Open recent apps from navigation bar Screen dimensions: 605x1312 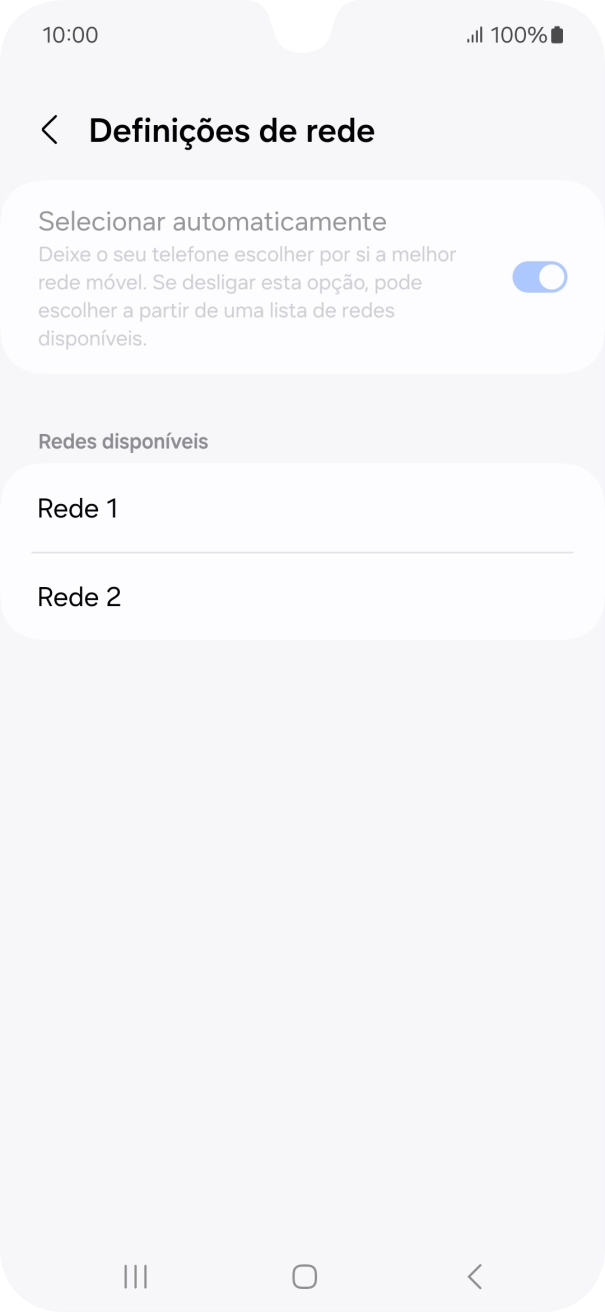click(x=135, y=1276)
